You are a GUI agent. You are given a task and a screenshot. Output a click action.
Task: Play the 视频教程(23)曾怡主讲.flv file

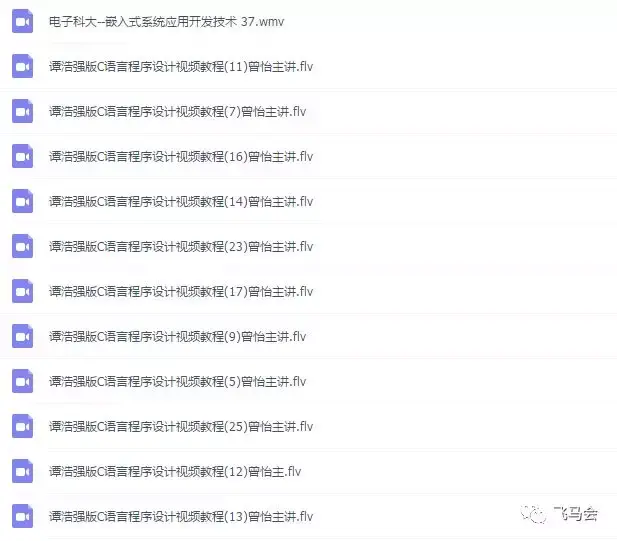coord(180,246)
